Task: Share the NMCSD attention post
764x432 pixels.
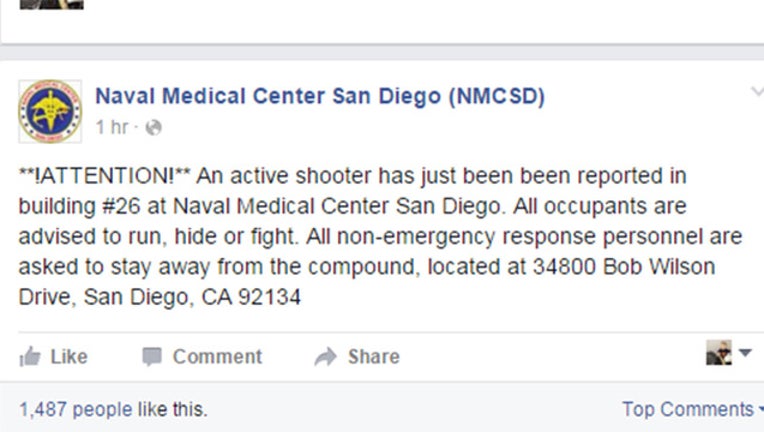Action: (357, 356)
